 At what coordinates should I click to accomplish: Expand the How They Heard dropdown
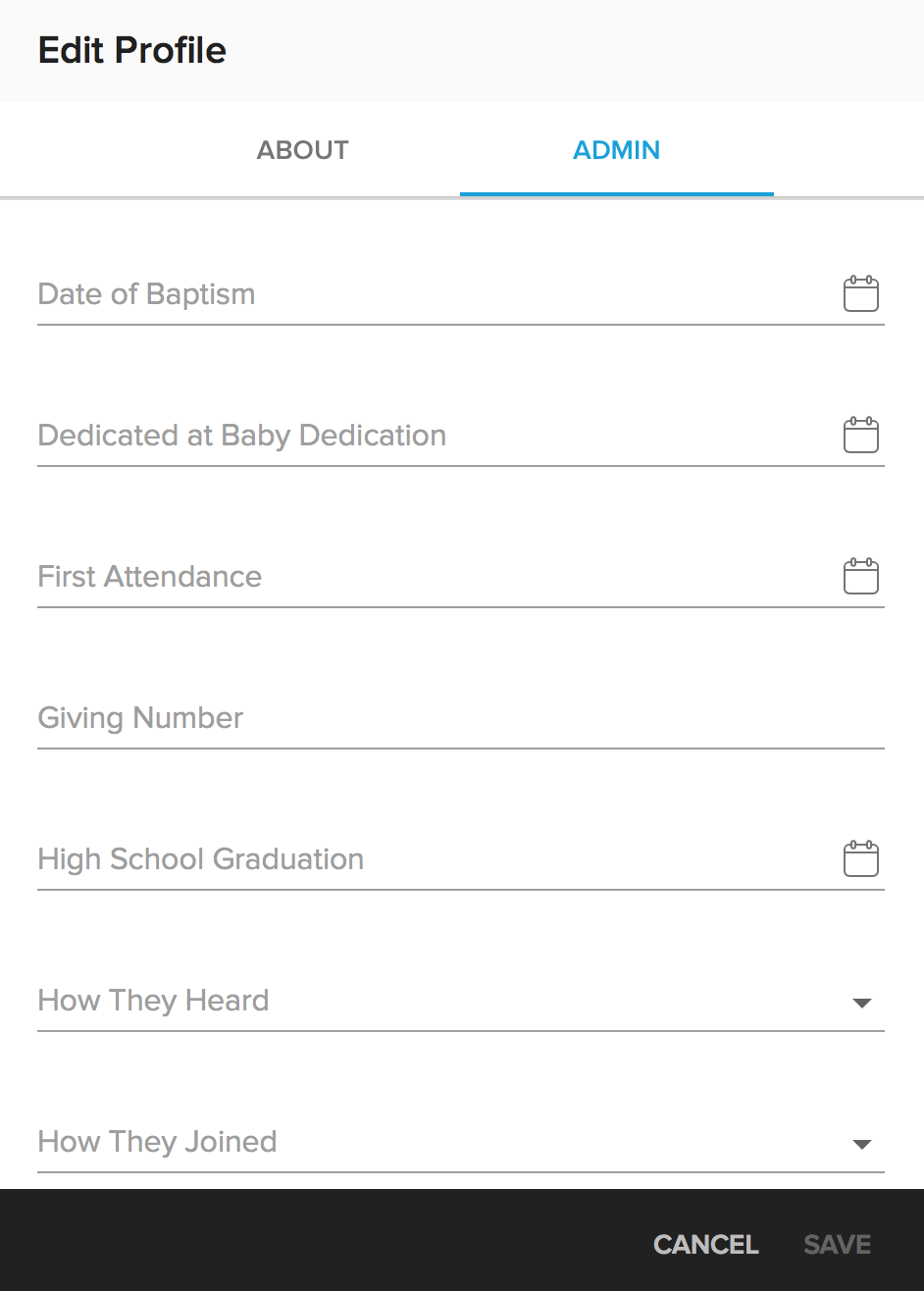(x=459, y=1002)
